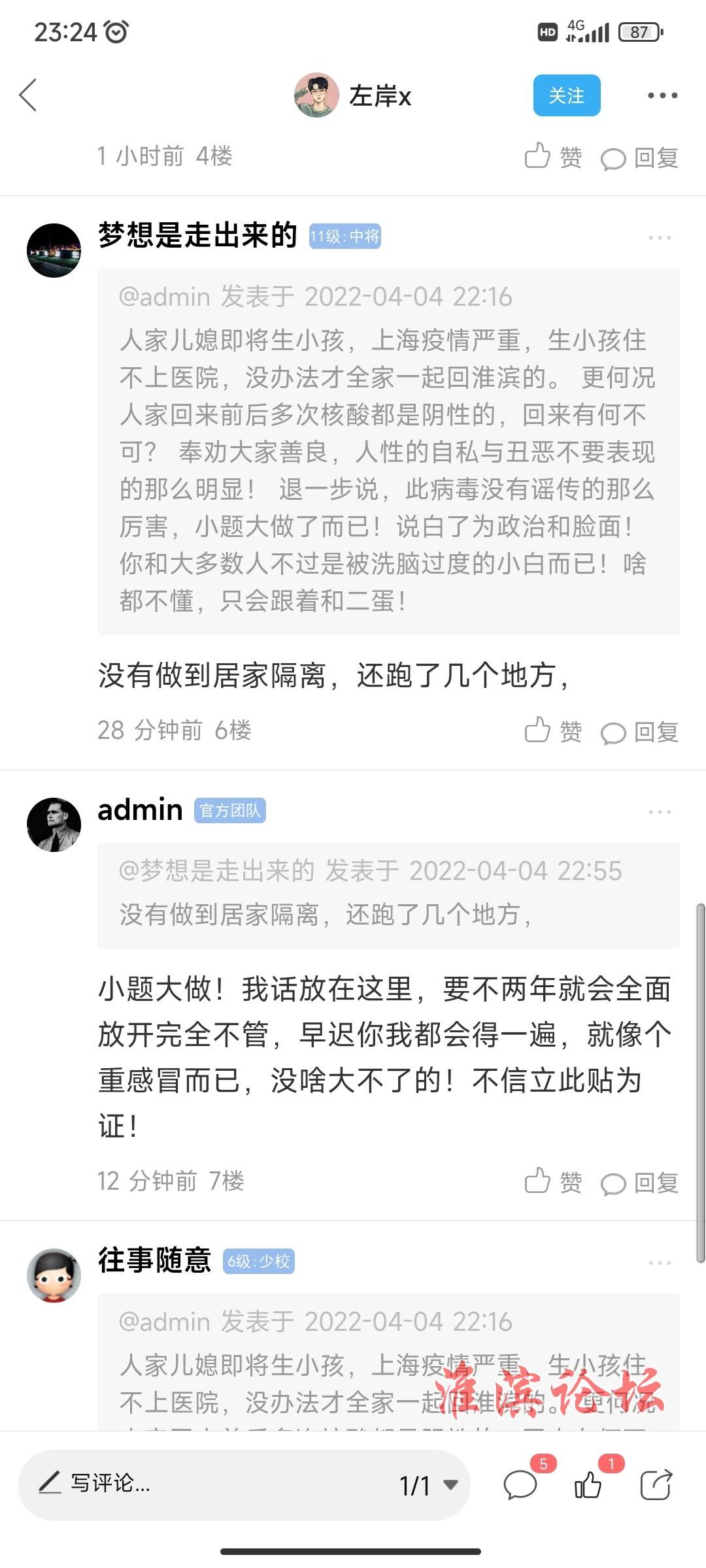Reply to the 6楼 comment
The height and width of the screenshot is (1568, 706).
tap(639, 732)
